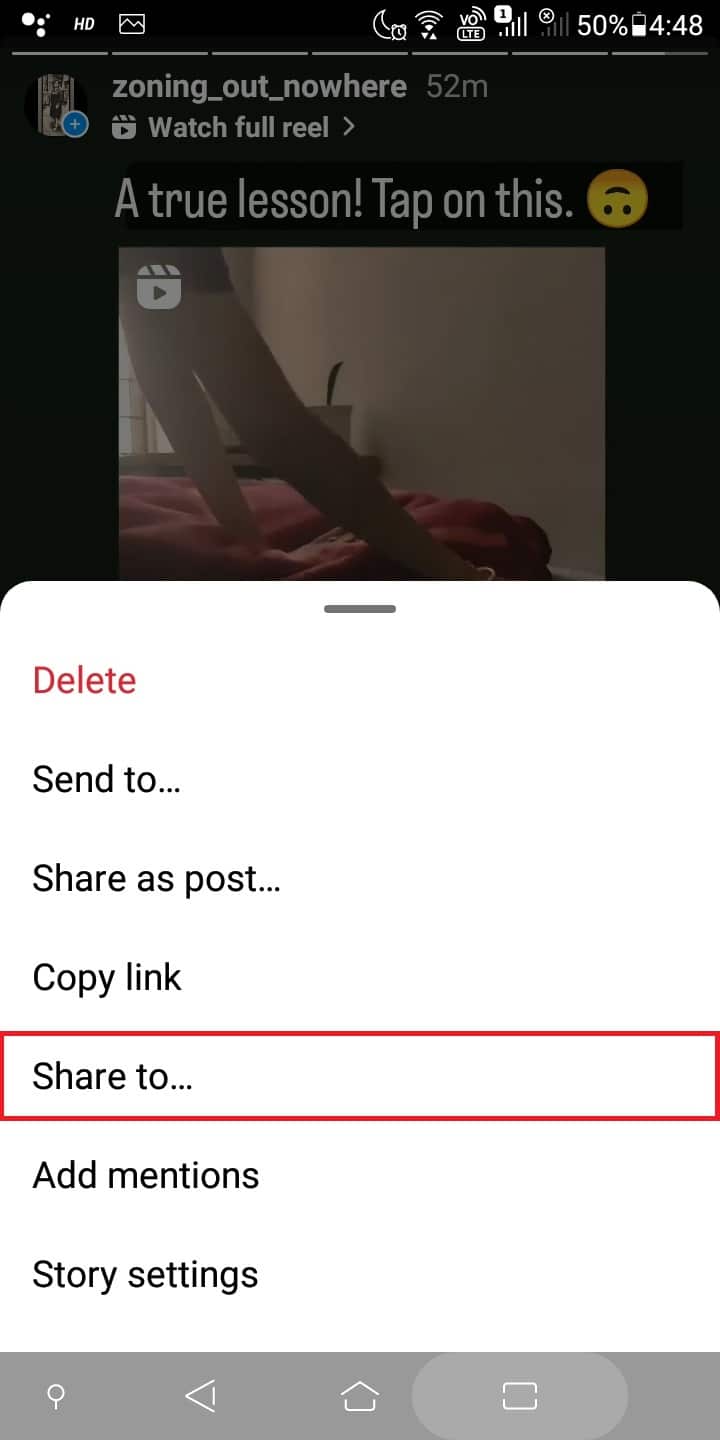Open the reel preview in the story
The image size is (720, 1440).
361,410
